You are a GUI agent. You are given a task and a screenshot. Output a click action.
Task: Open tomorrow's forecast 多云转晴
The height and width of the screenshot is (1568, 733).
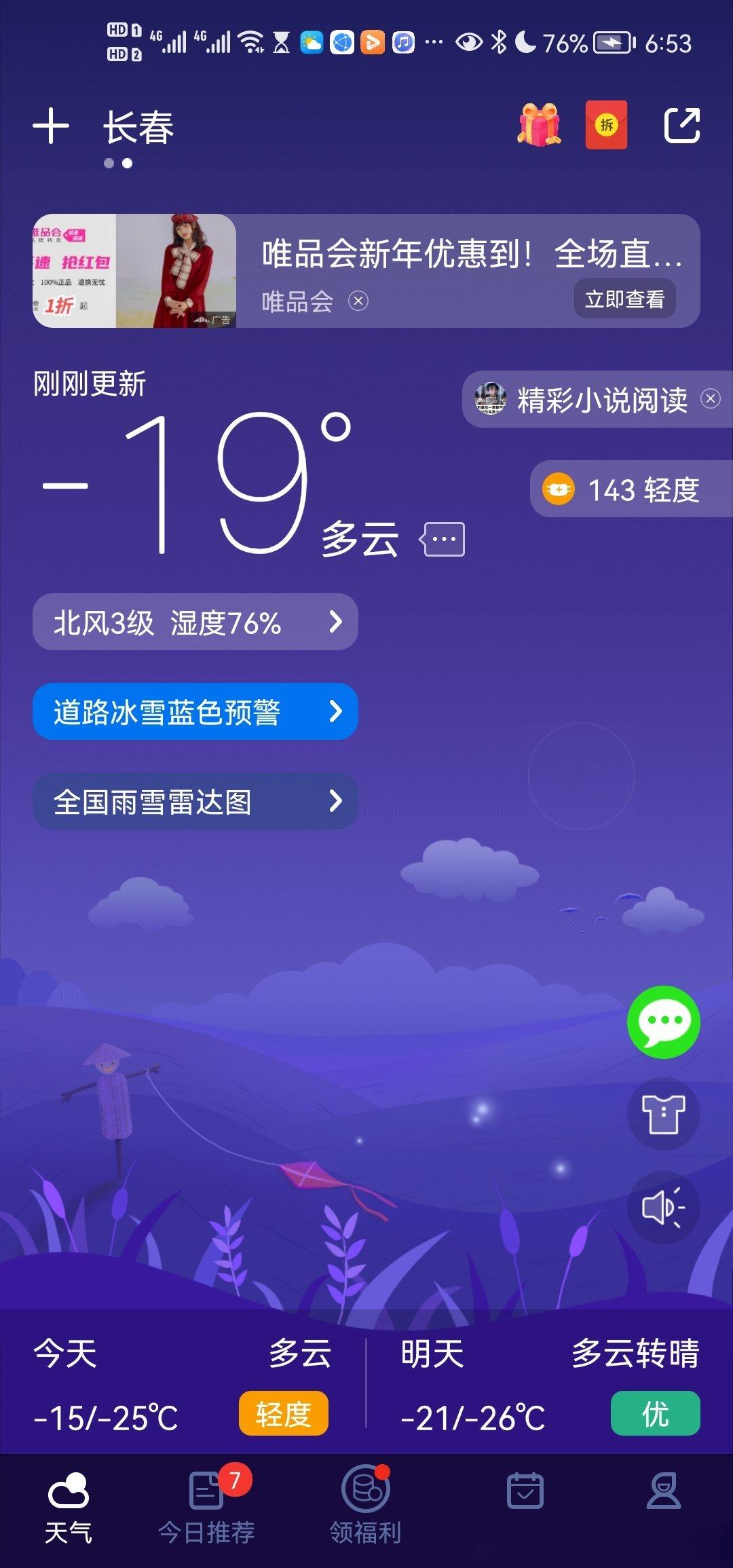[550, 1385]
